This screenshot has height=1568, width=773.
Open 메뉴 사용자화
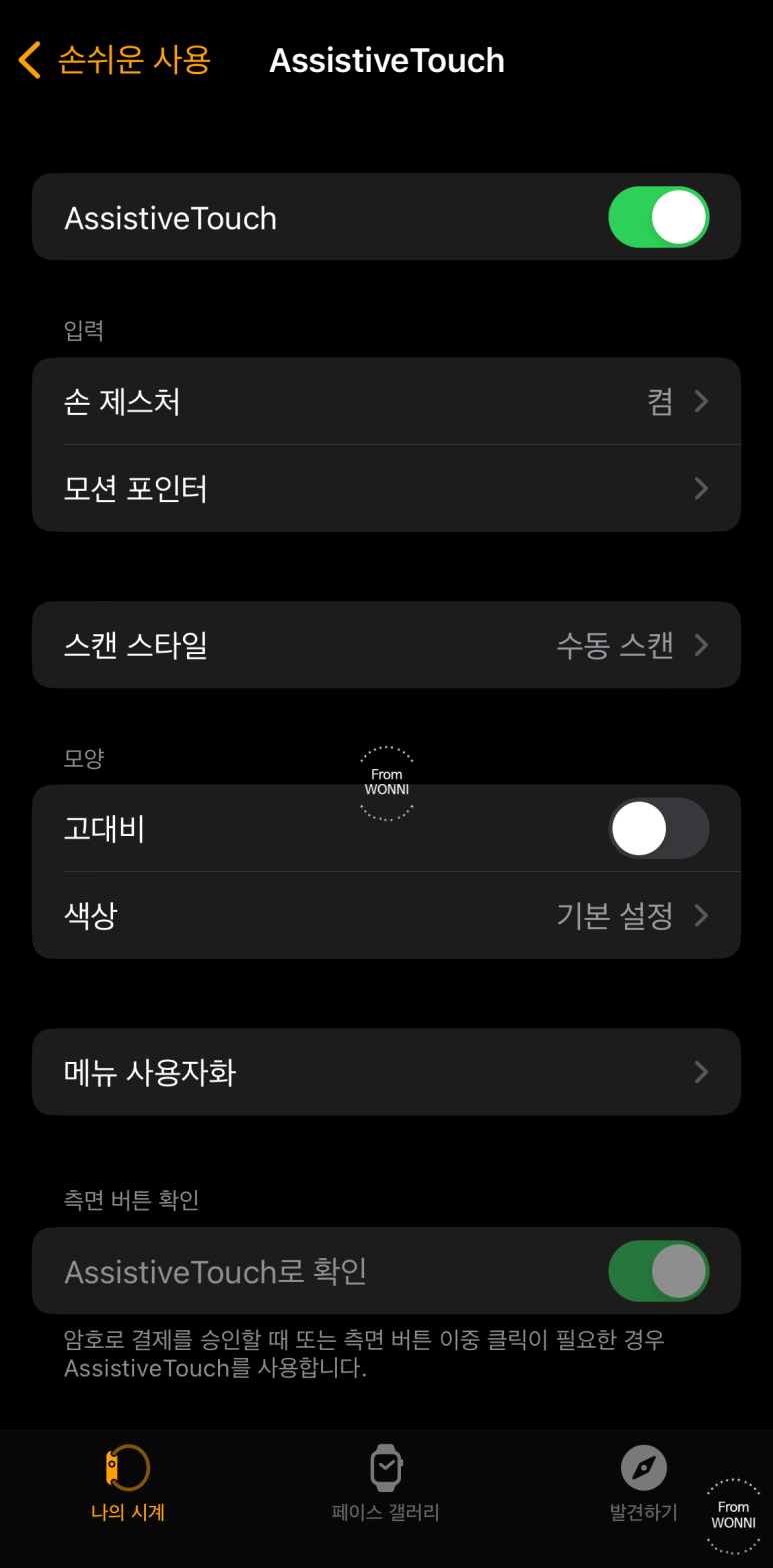(x=386, y=1072)
